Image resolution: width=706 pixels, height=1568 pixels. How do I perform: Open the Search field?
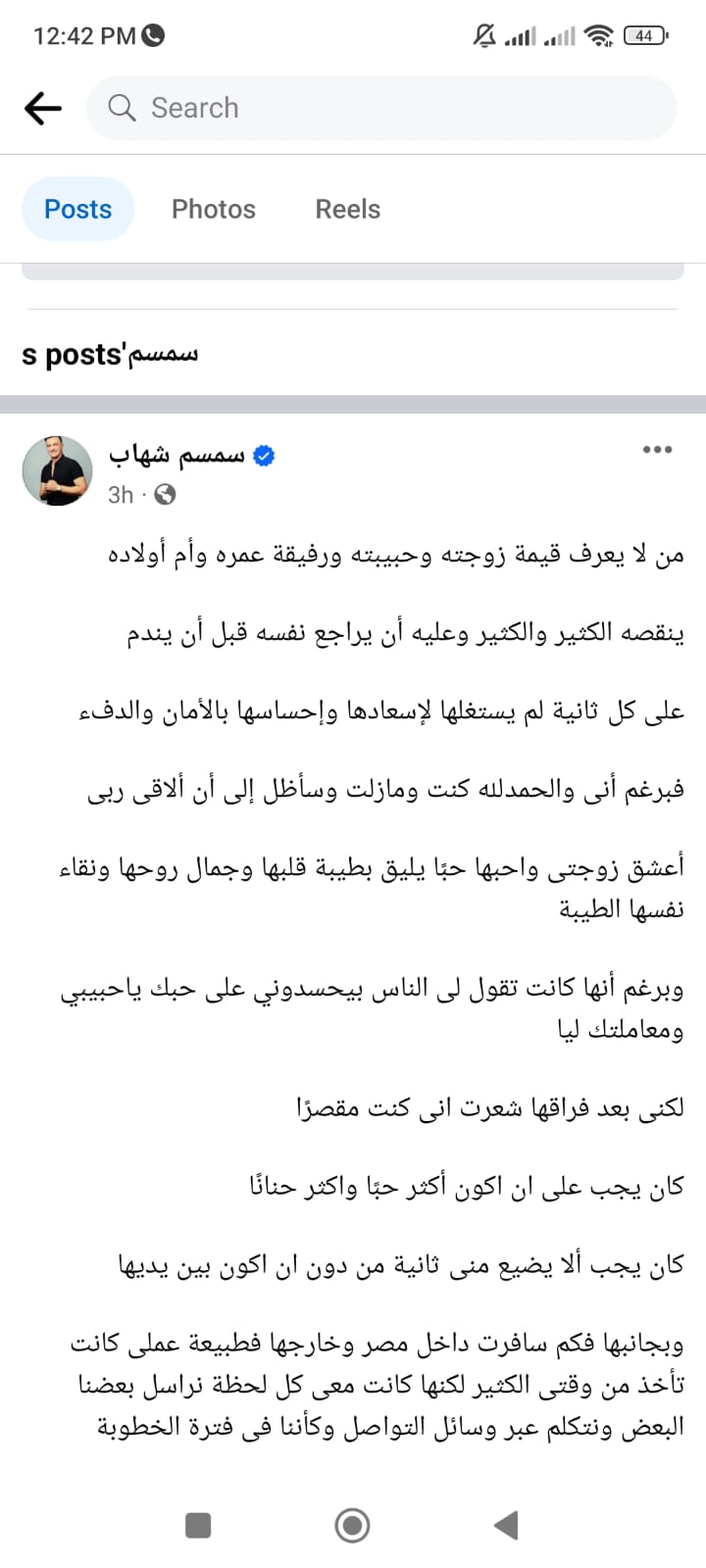[382, 108]
